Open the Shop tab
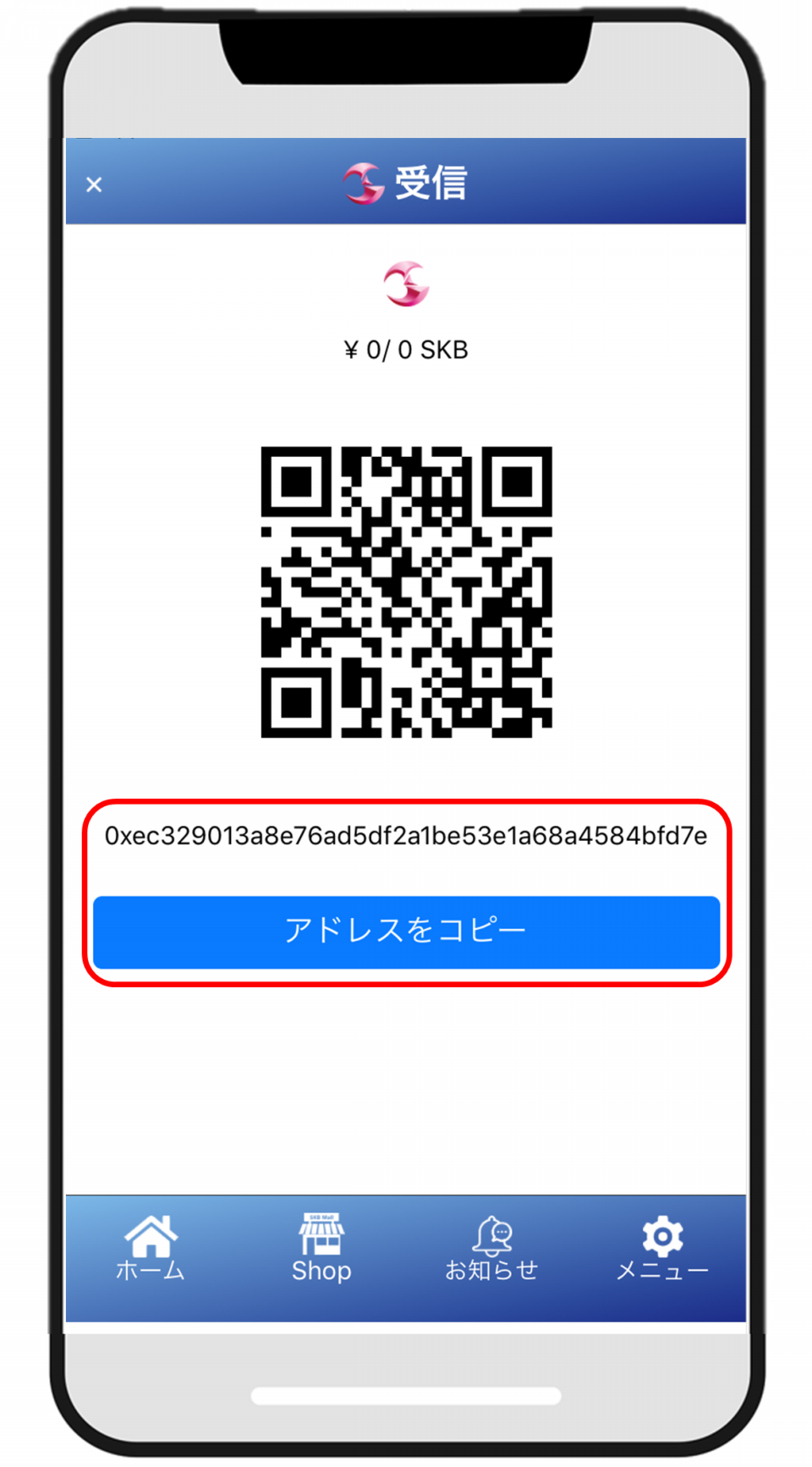The image size is (812, 1467). [321, 1249]
